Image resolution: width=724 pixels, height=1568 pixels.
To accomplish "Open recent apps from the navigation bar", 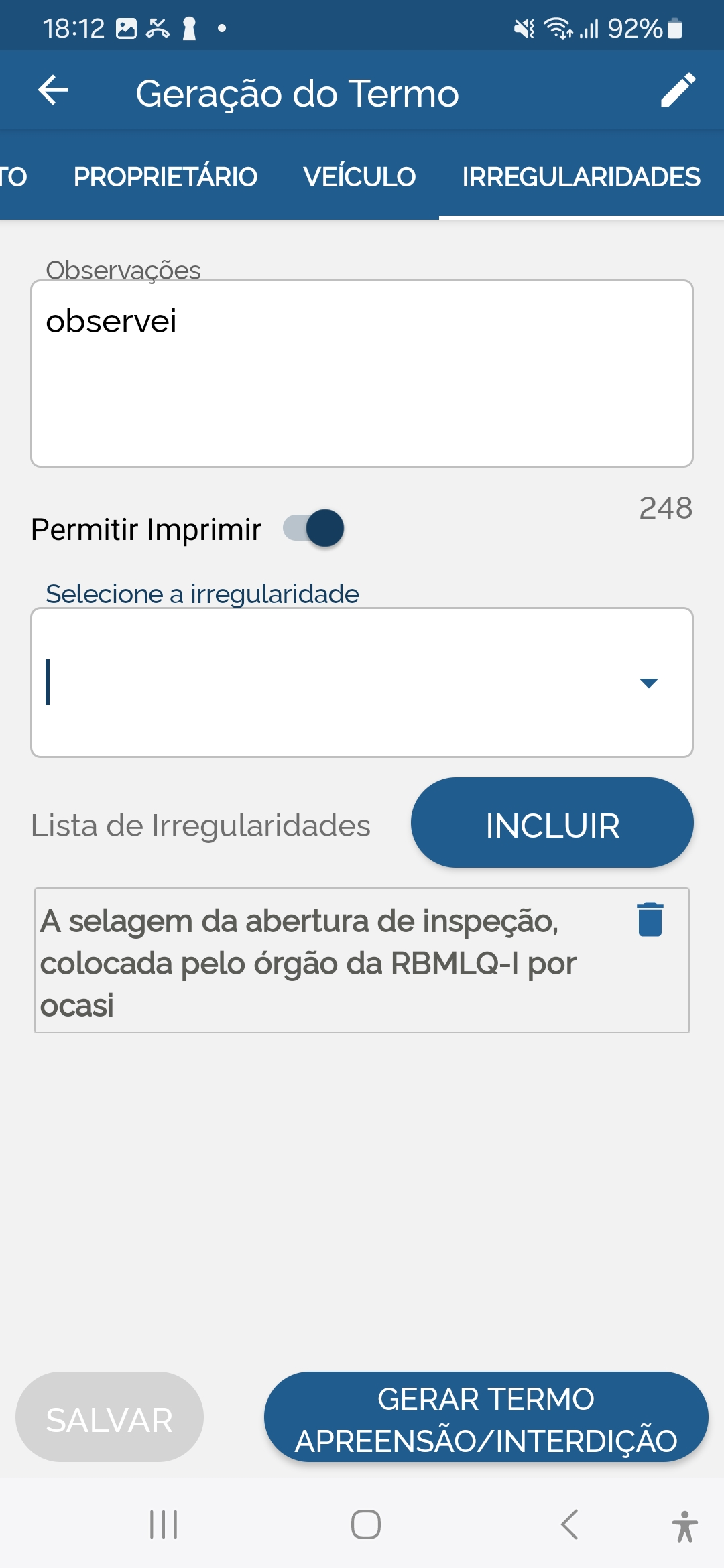I will pos(164,1524).
